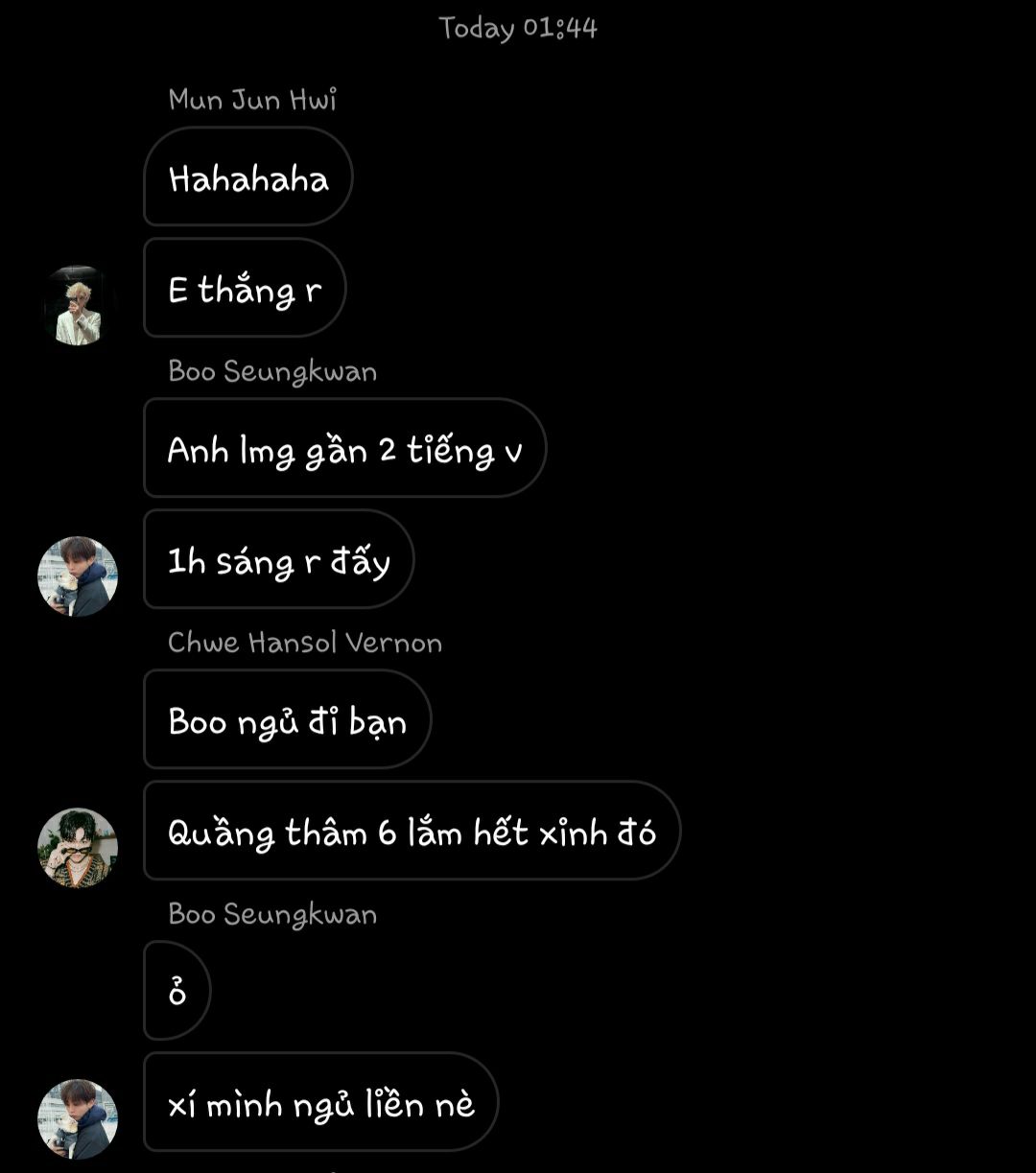Open Boo Seungkwan's avatar beside "1h sáng r đấy"
Screen dimensions: 1036x1173
pyautogui.click(x=77, y=575)
